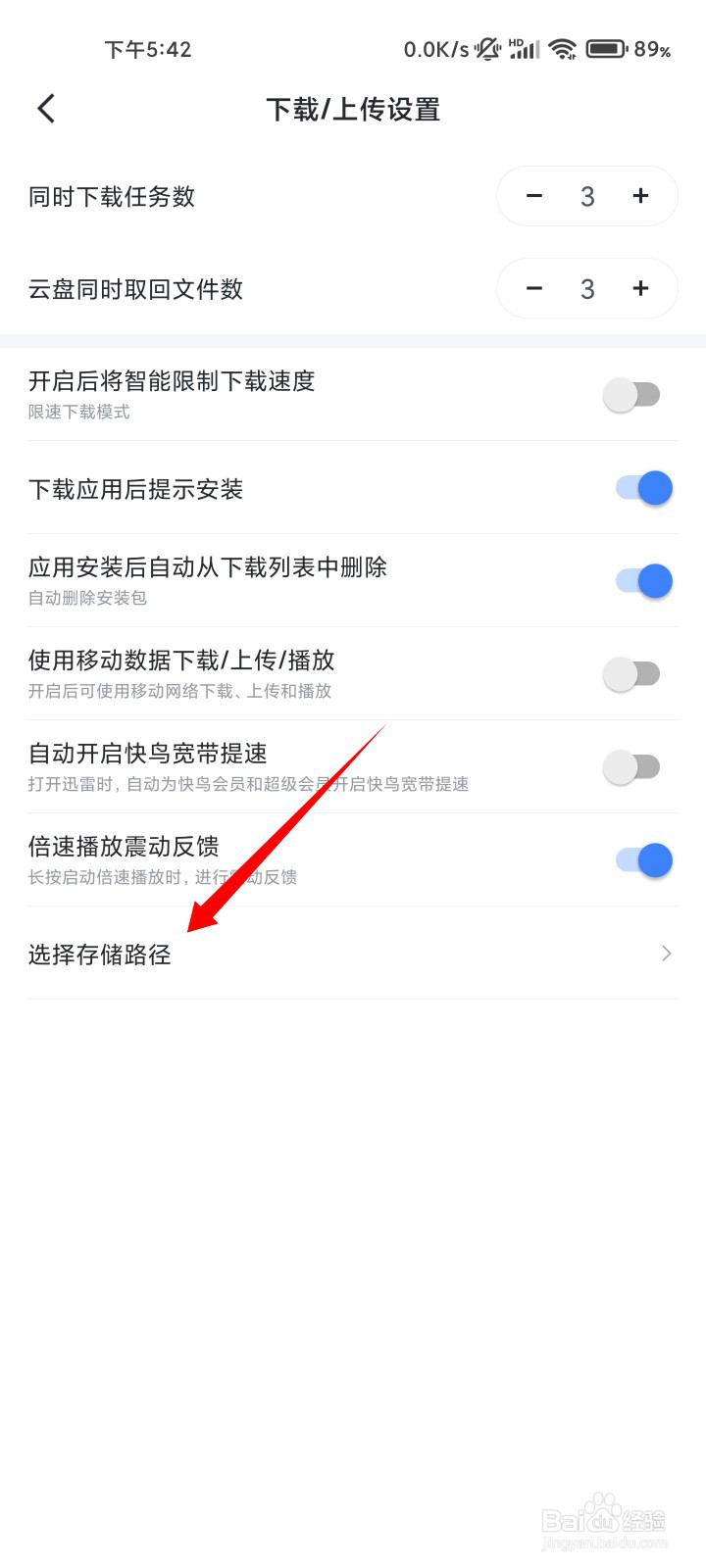The width and height of the screenshot is (706, 1568).
Task: Tap the 限速下载模式 subtitle text
Action: [79, 412]
